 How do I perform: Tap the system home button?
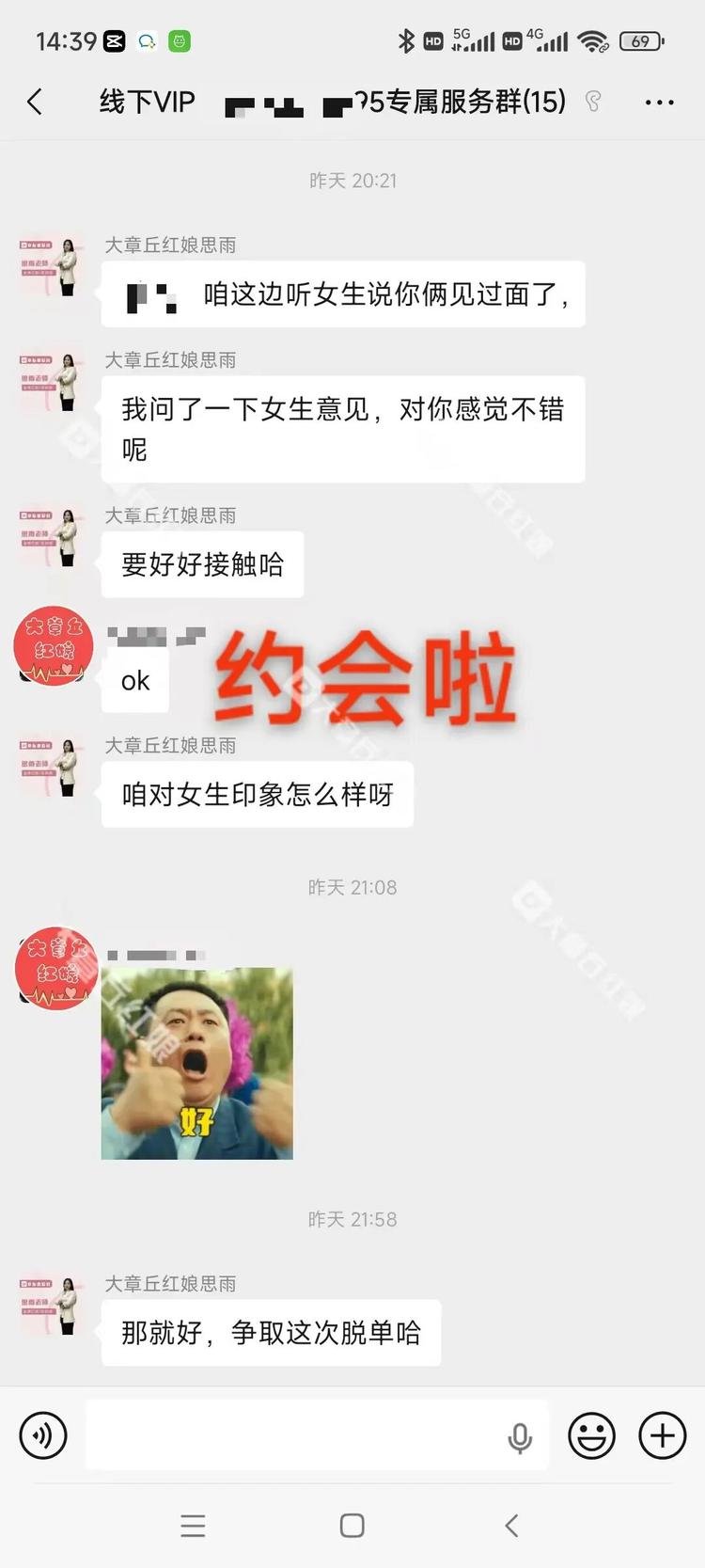pyautogui.click(x=352, y=1525)
